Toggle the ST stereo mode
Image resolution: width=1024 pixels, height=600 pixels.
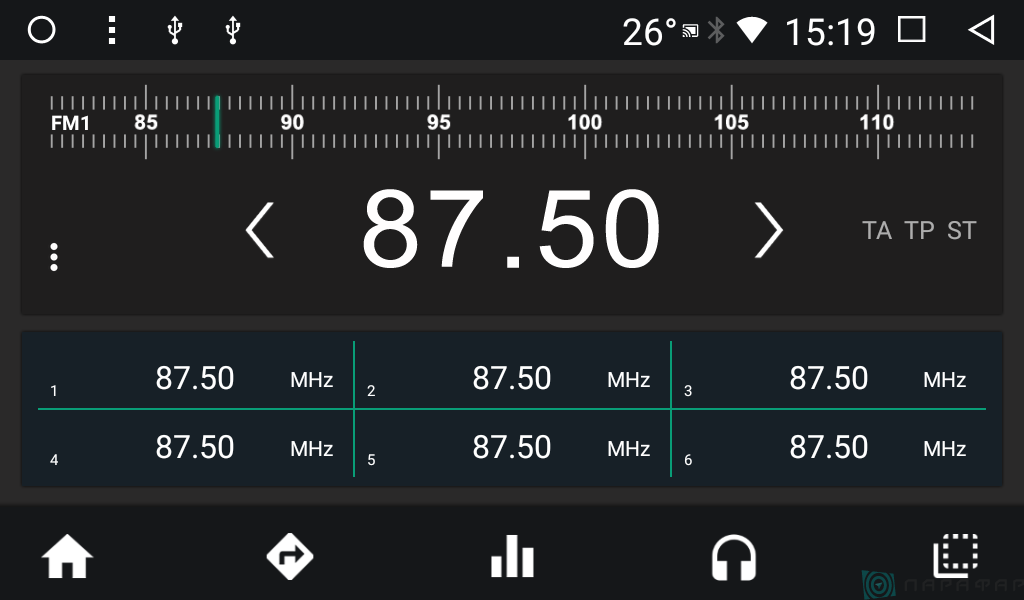tap(961, 231)
